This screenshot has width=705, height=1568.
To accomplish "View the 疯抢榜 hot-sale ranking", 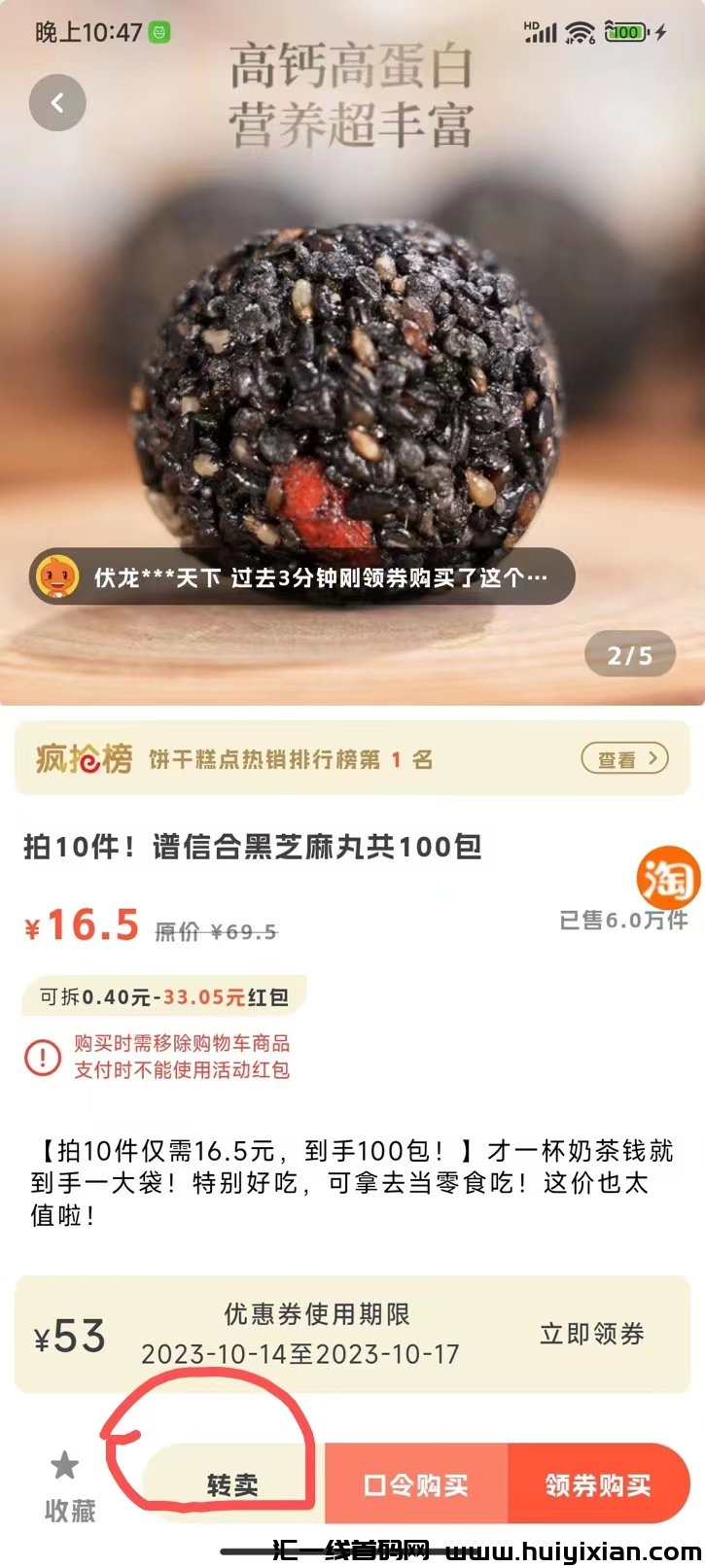I will [624, 758].
